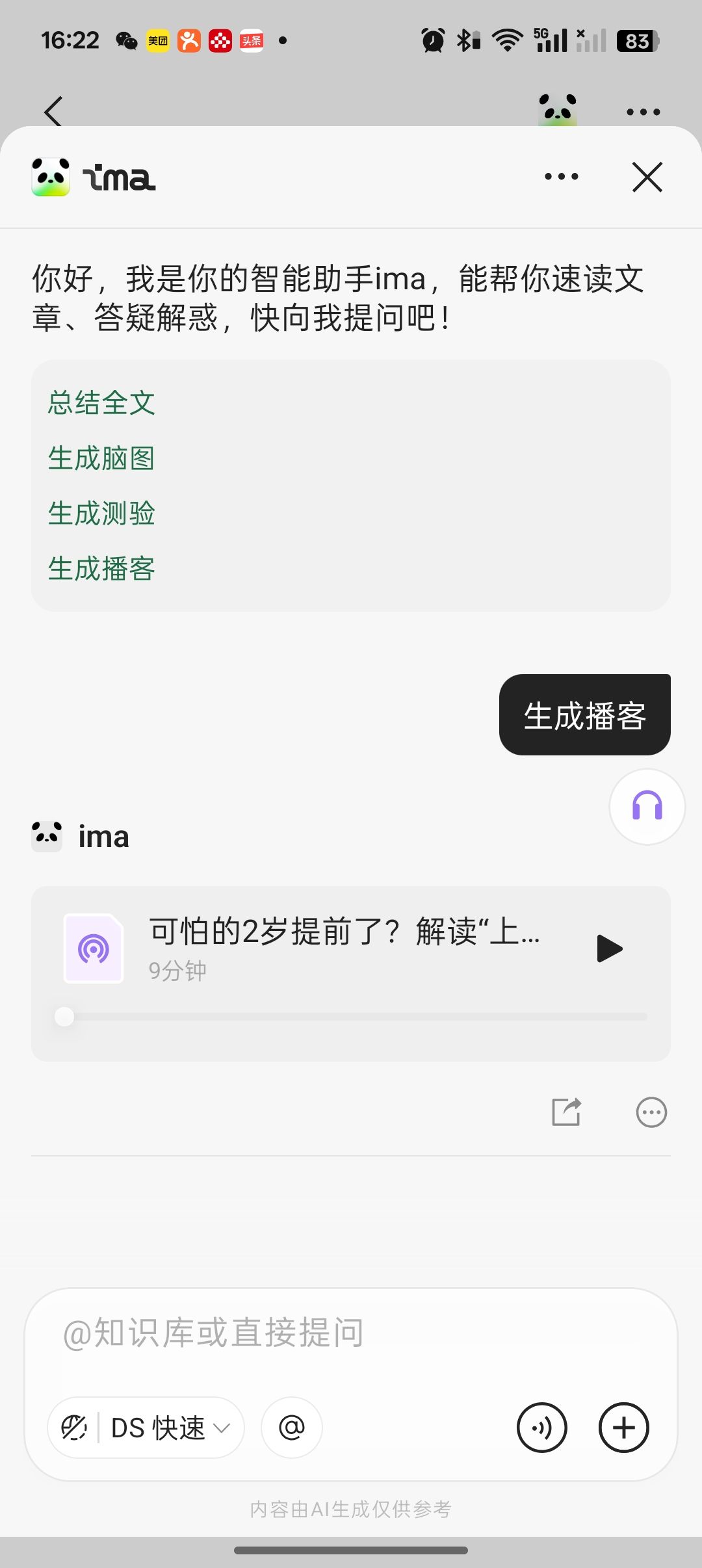Image resolution: width=702 pixels, height=1568 pixels.
Task: Open the ima panel's three-dot menu
Action: point(562,177)
